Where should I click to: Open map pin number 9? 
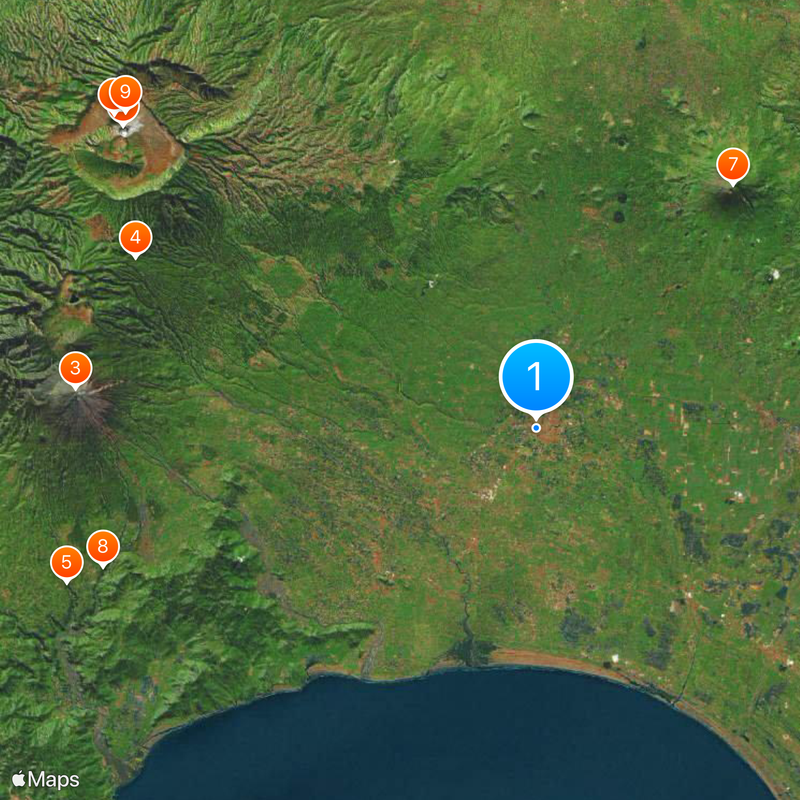tap(125, 93)
